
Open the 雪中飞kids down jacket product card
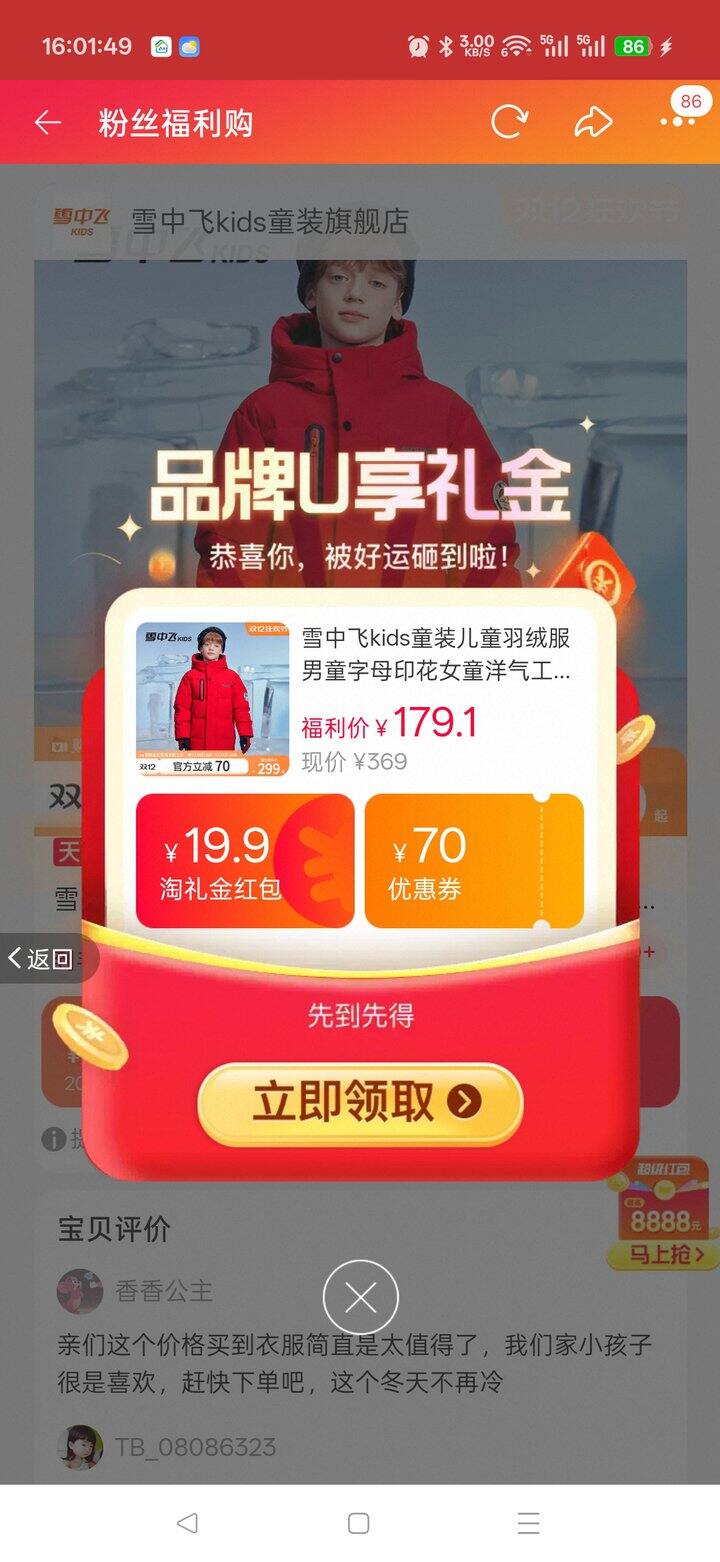click(360, 698)
